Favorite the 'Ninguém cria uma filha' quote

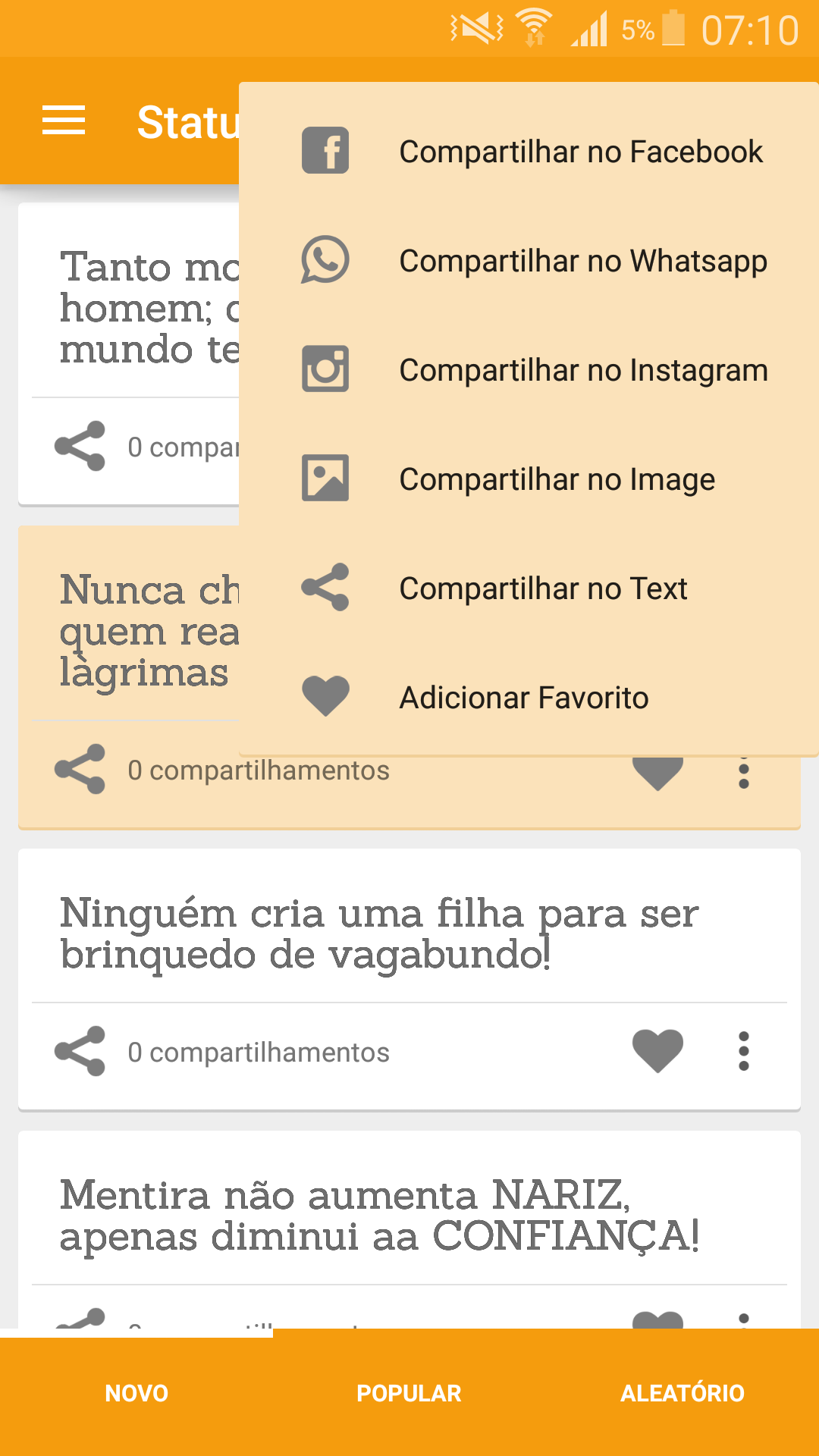tap(657, 1051)
